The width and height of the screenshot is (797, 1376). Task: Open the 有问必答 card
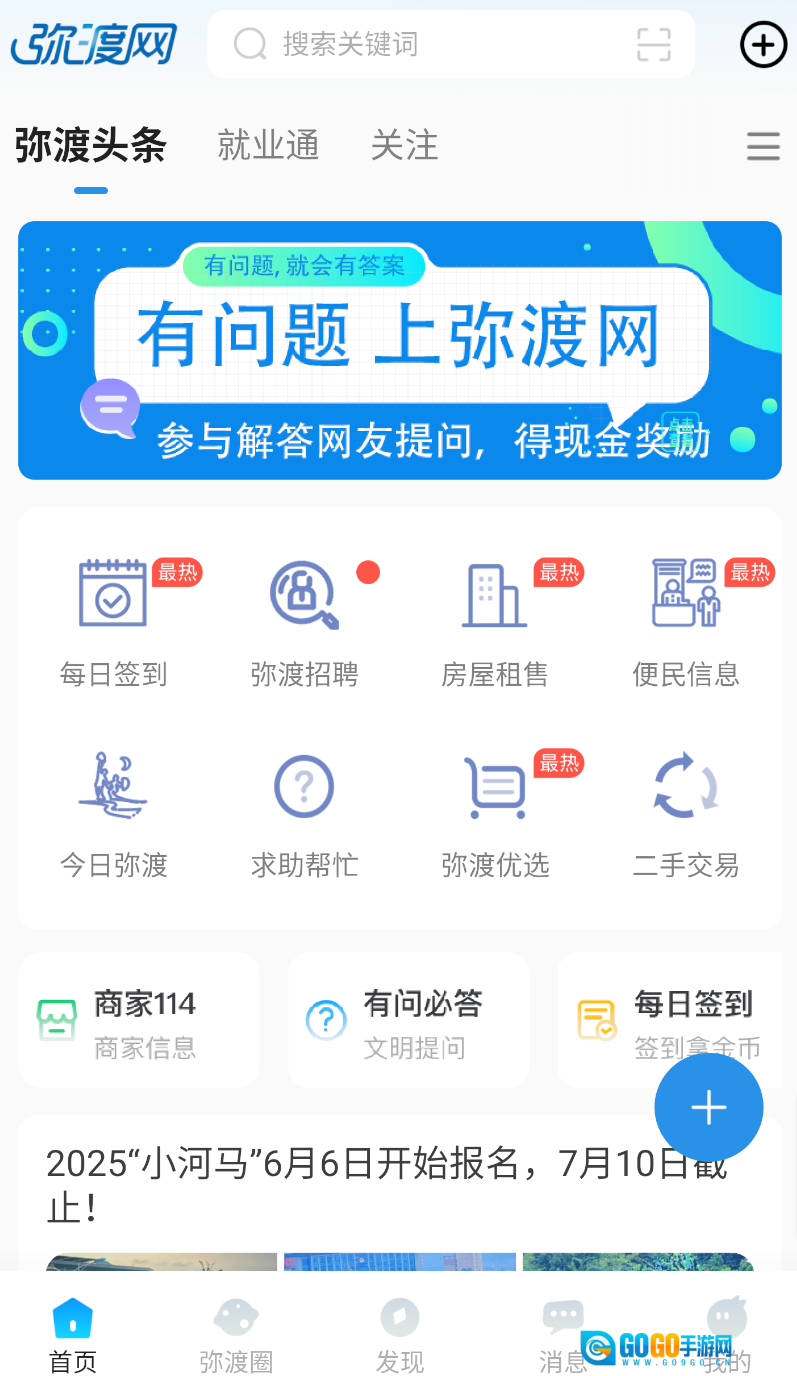408,1020
